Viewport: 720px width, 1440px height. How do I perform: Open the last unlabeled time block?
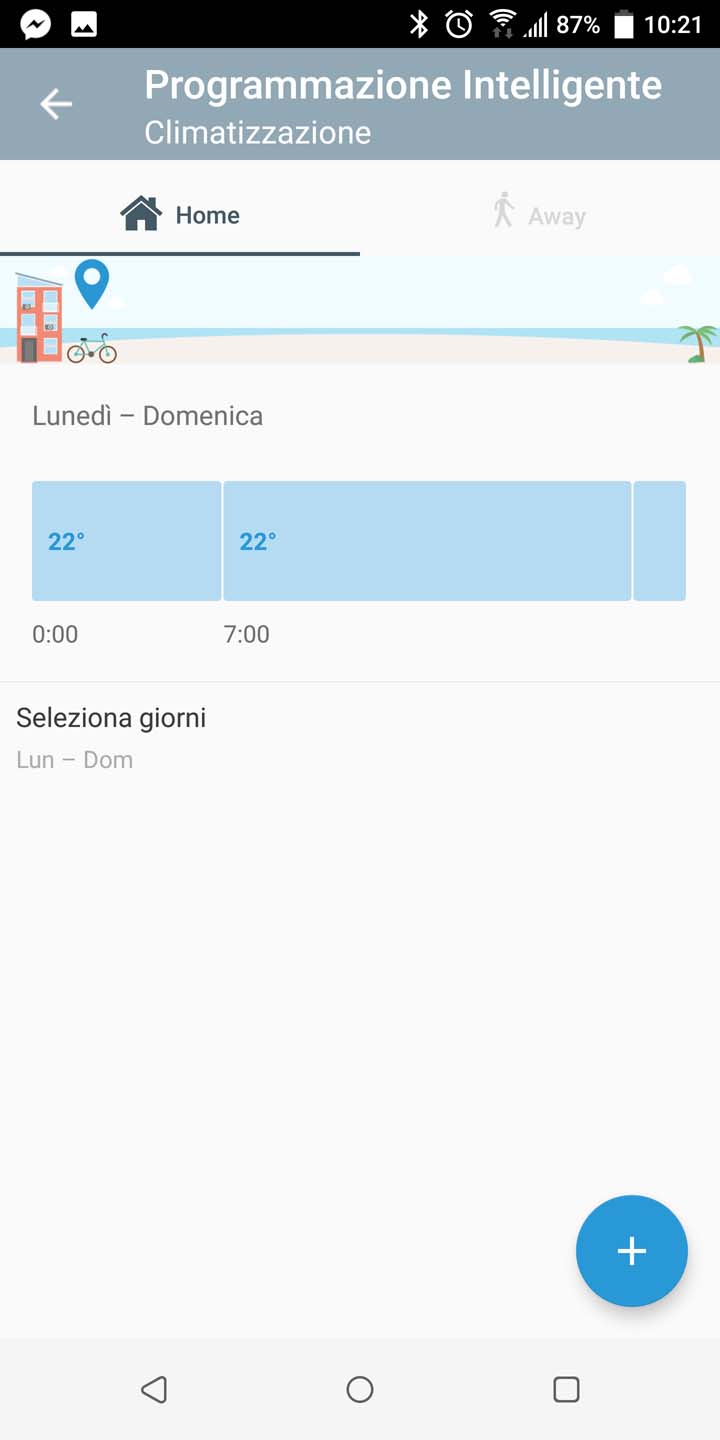(x=660, y=541)
